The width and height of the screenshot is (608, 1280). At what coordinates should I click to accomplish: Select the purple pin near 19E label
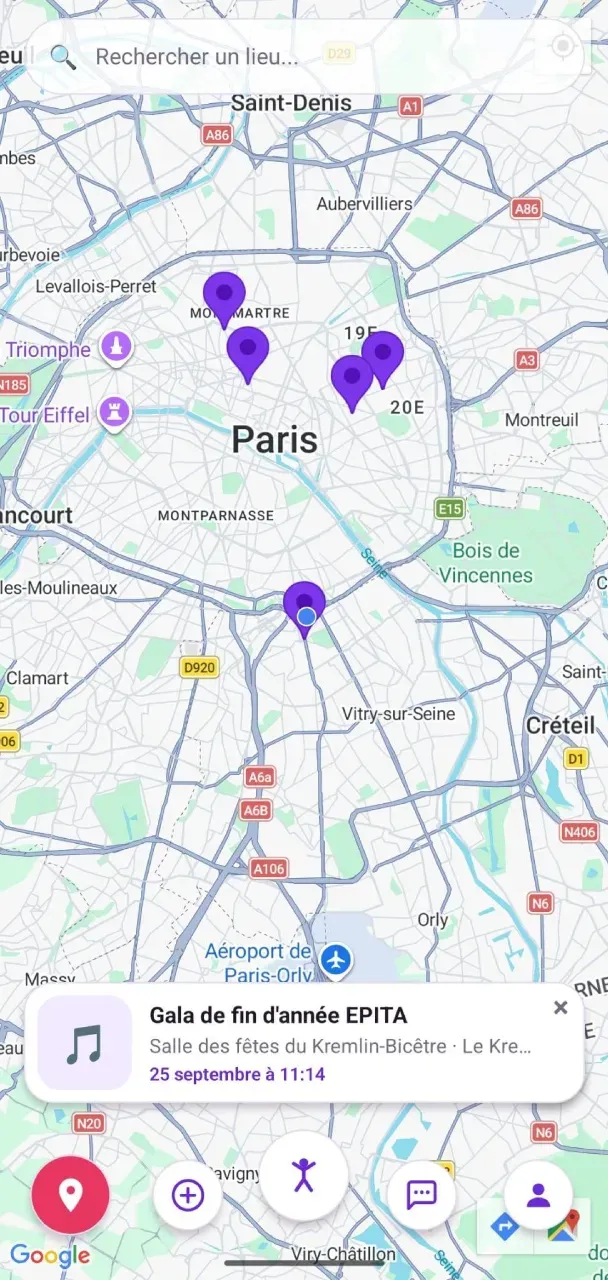(x=382, y=358)
